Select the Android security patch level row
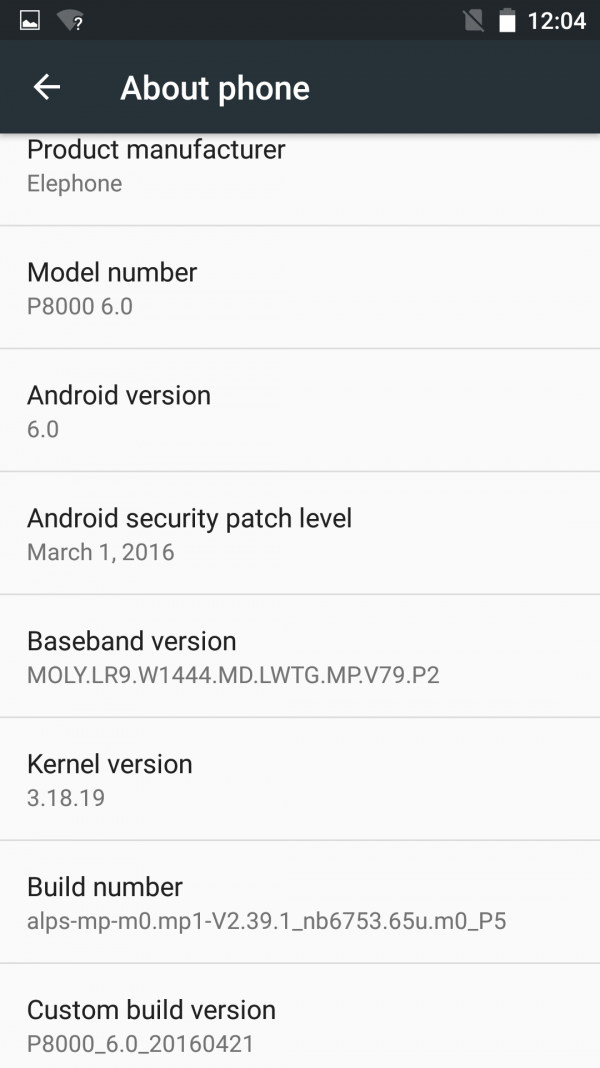The width and height of the screenshot is (600, 1068). coord(300,533)
